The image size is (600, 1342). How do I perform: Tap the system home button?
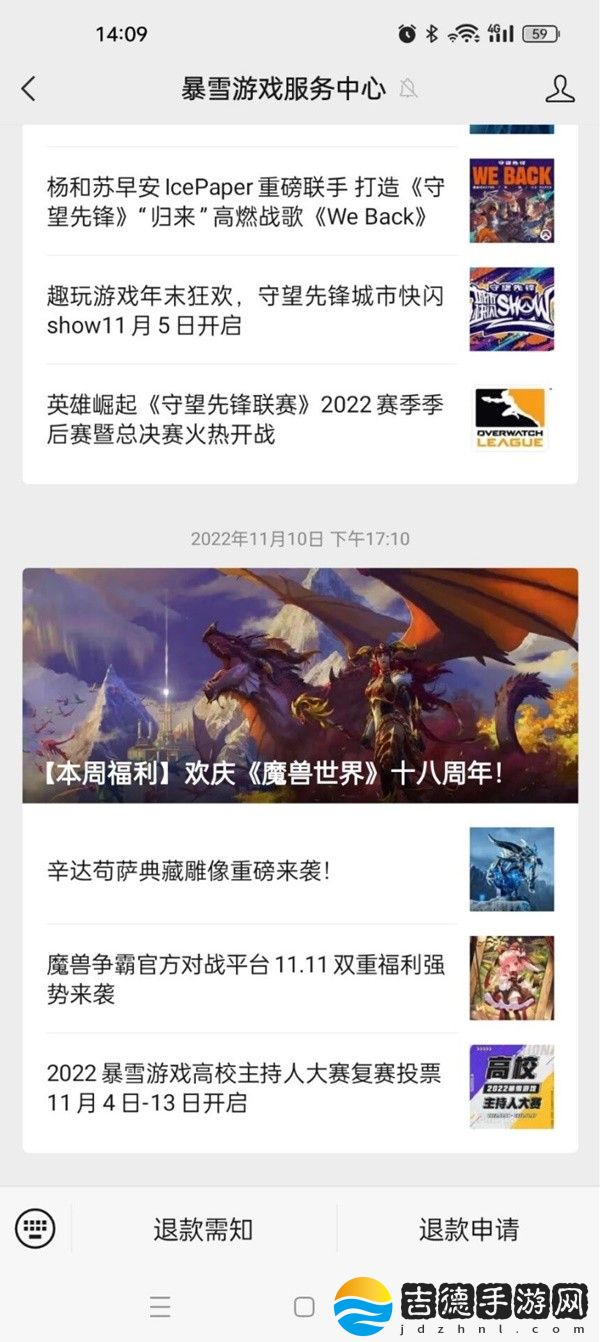(x=304, y=1306)
